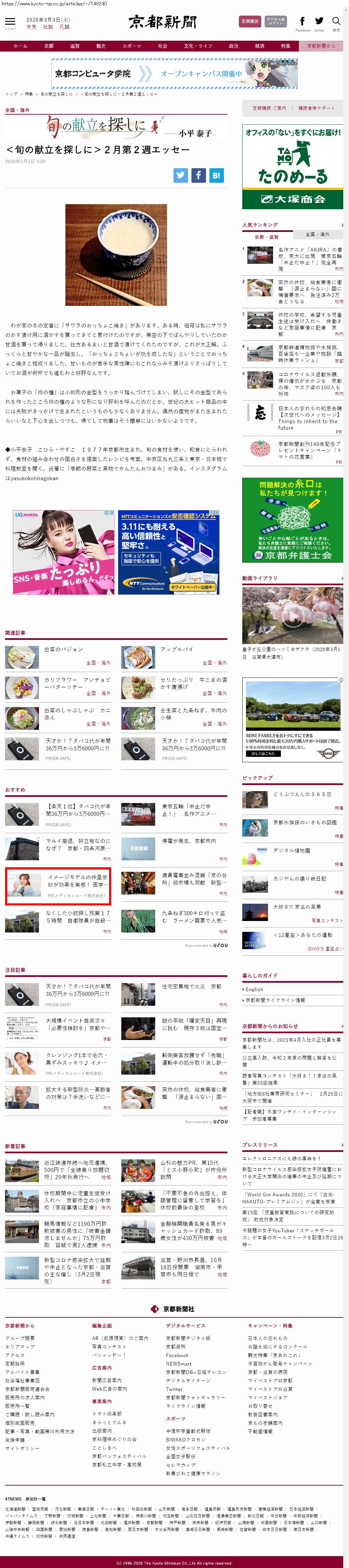This screenshot has width=349, height=1568.
Task: Open the Kyoto Shimbun Facebook page icon
Action: 302,21
